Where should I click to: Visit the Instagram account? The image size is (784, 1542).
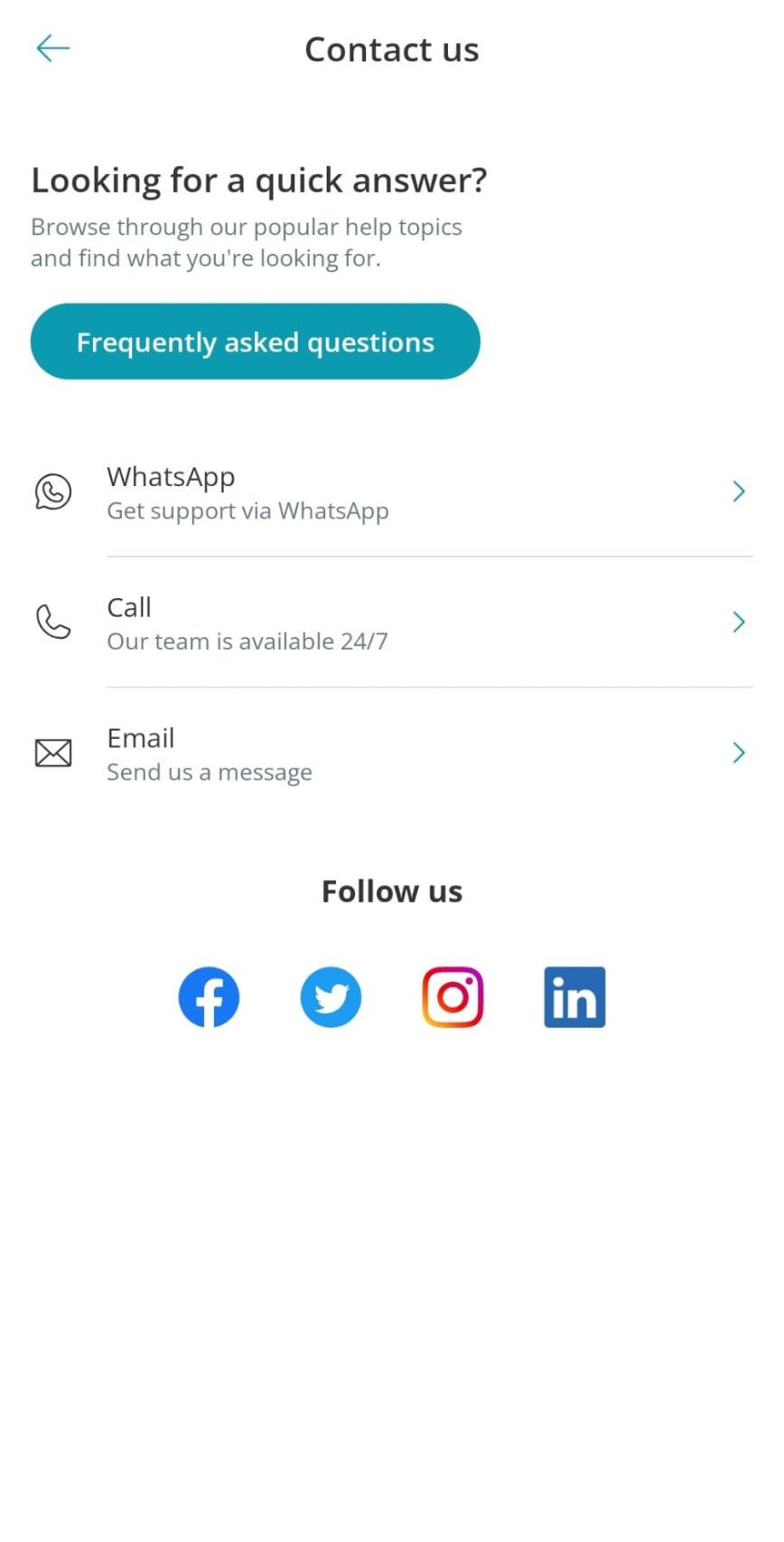click(x=453, y=997)
